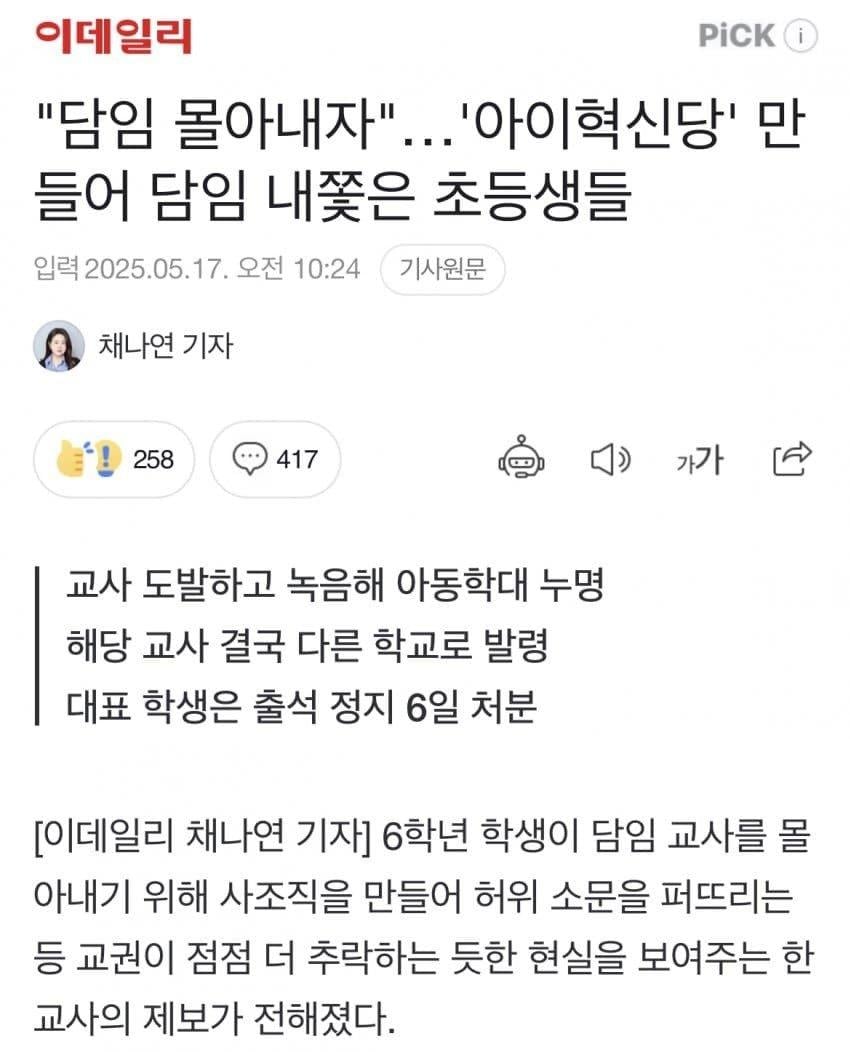The width and height of the screenshot is (850, 1052).
Task: Open the 417 comments
Action: point(275,459)
